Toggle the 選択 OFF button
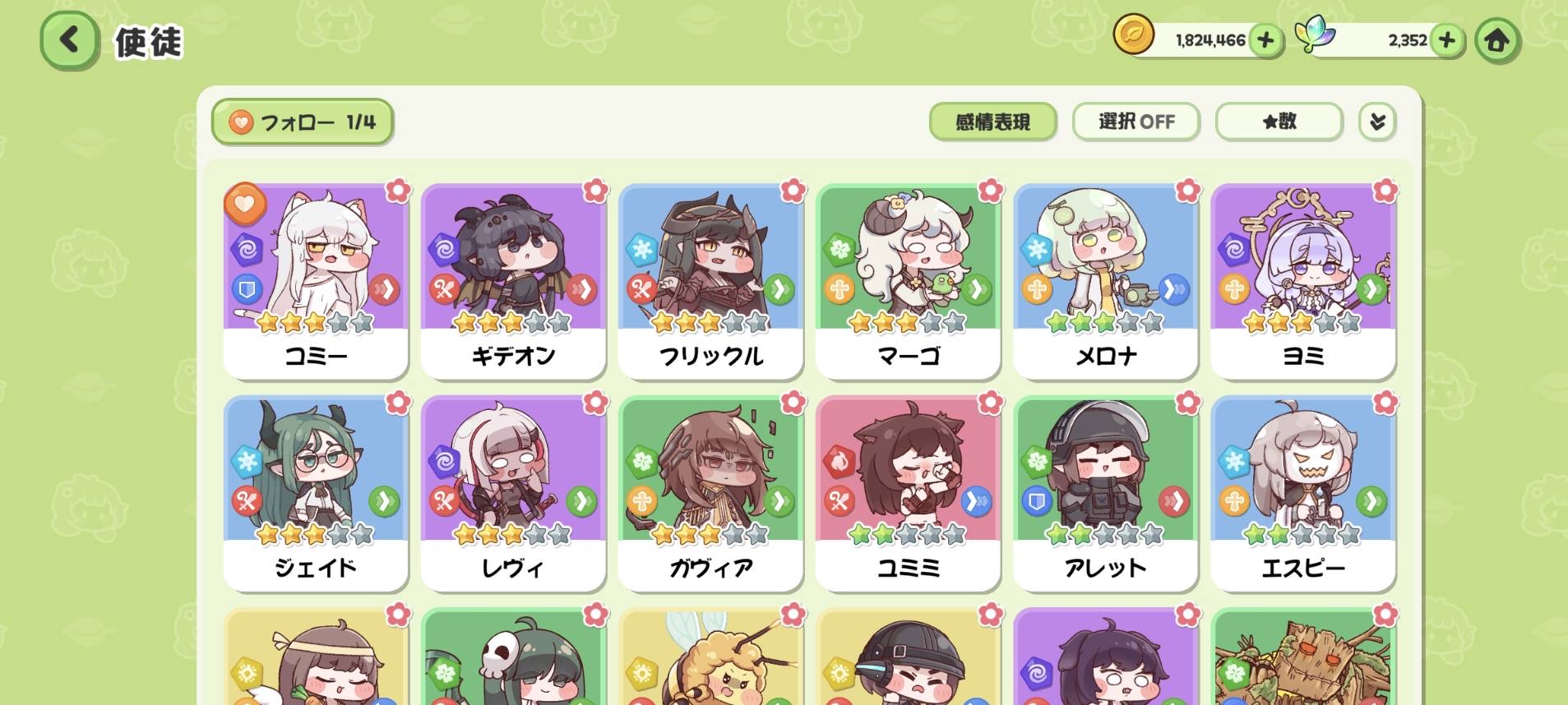The image size is (1568, 705). coord(1136,122)
